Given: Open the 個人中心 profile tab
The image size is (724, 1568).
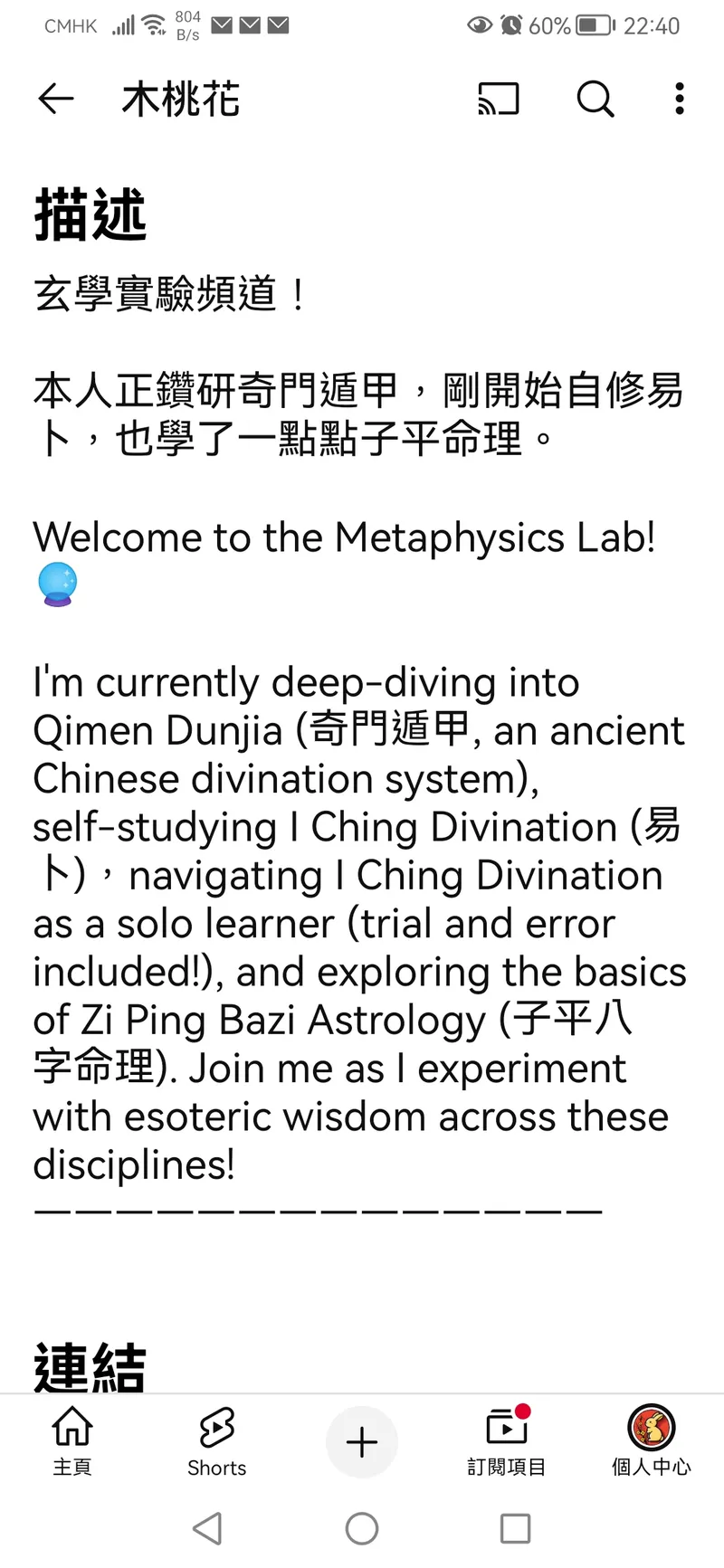Looking at the screenshot, I should [652, 1440].
